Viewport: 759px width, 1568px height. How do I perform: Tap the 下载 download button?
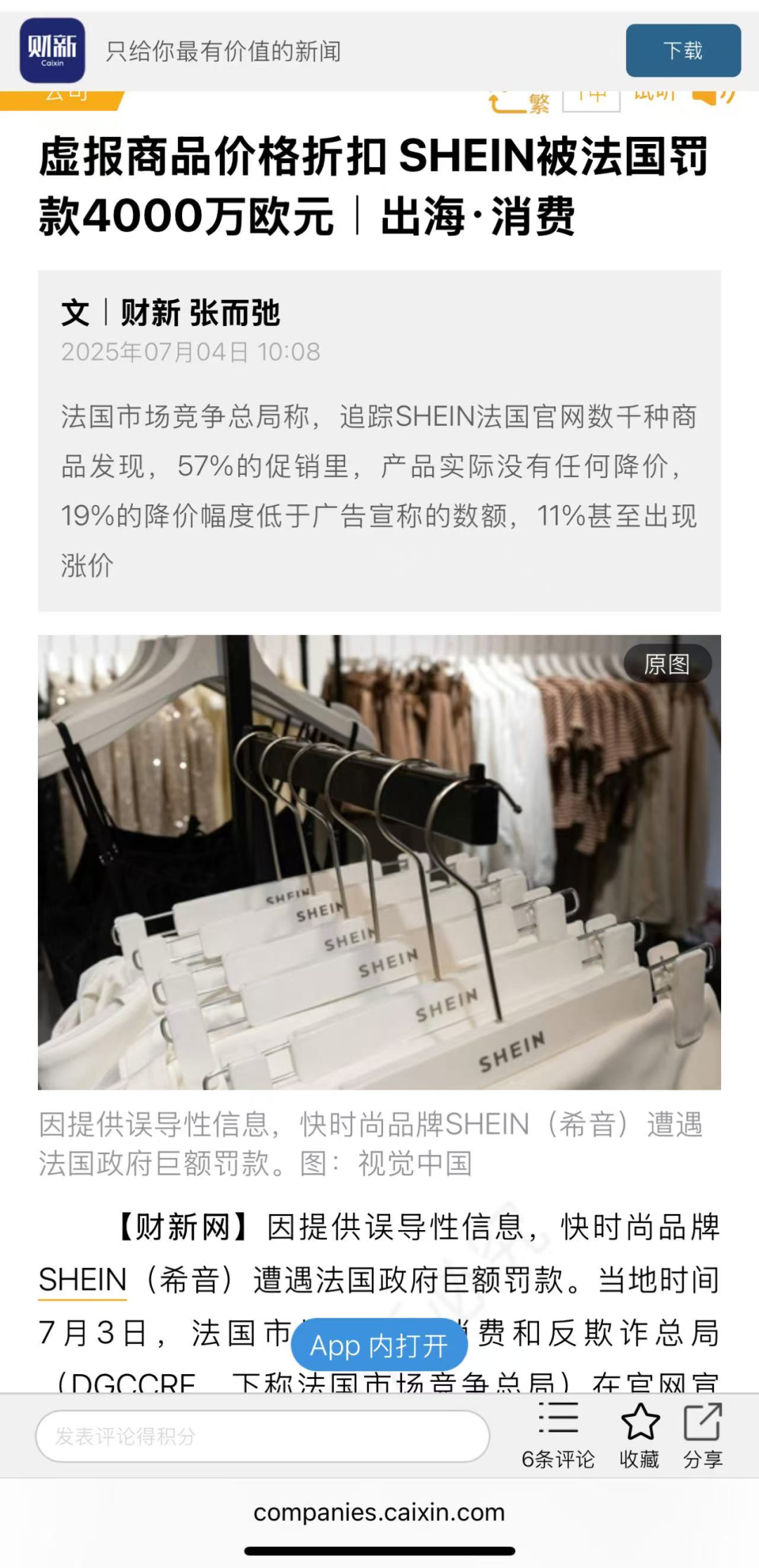[682, 51]
